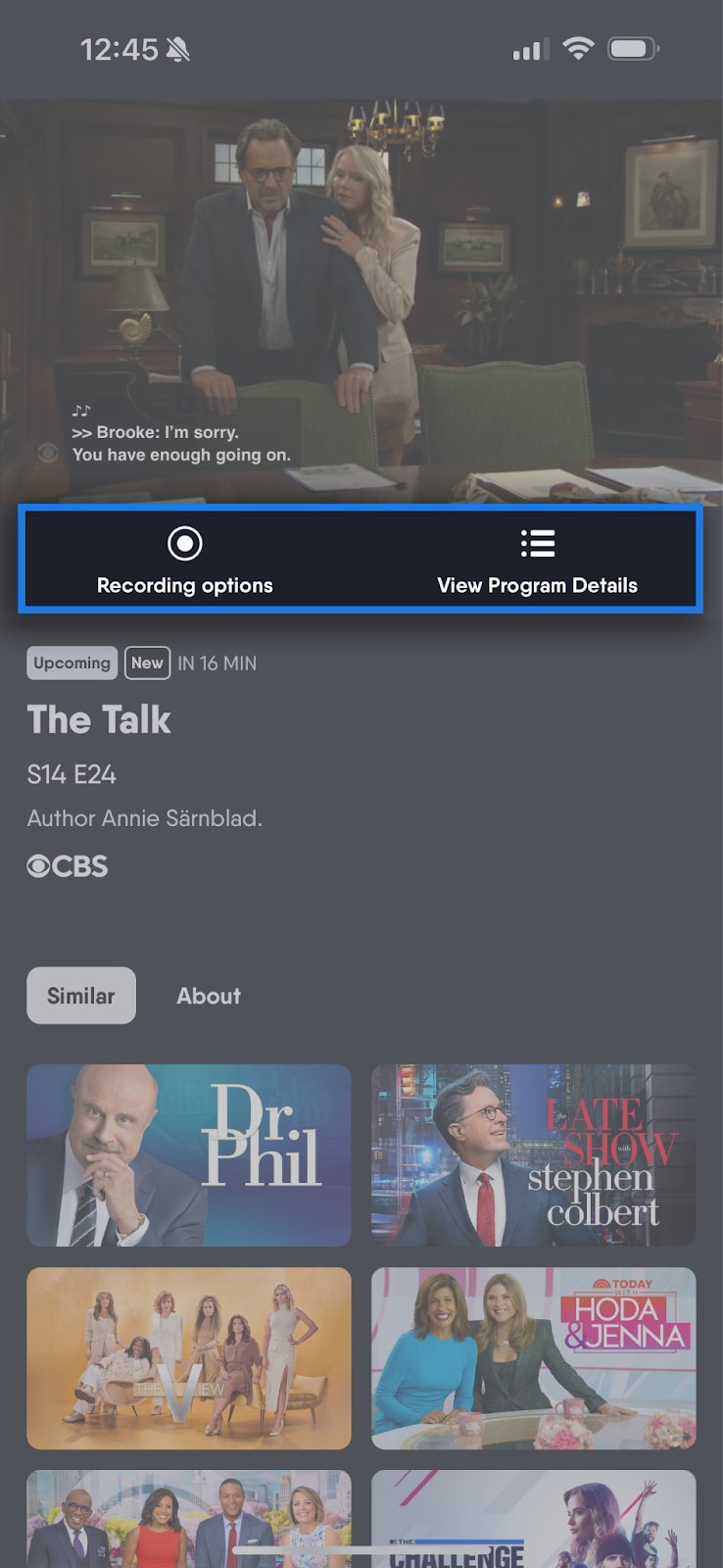Open Today with Hoda & Jenna
The width and height of the screenshot is (723, 1568).
[533, 1357]
